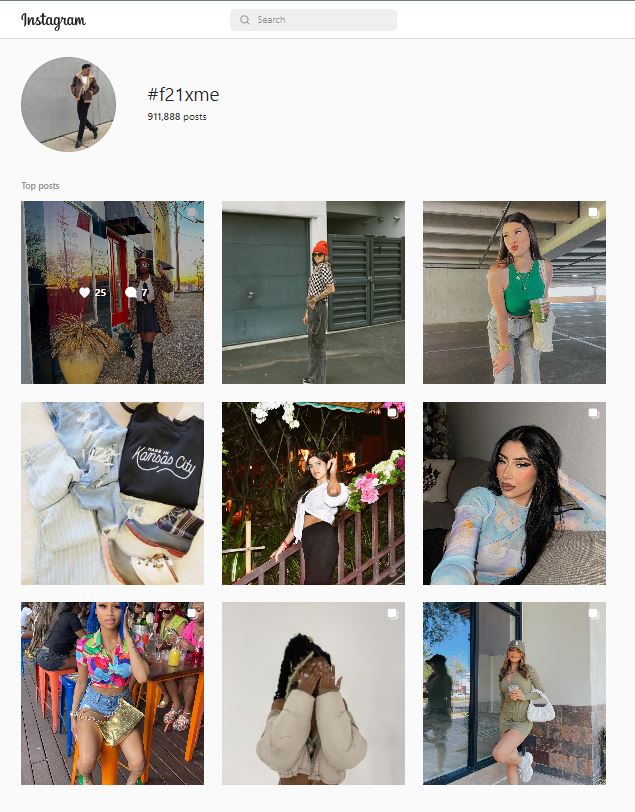
Task: Tap the Instagram logo to go home
Action: [x=53, y=20]
